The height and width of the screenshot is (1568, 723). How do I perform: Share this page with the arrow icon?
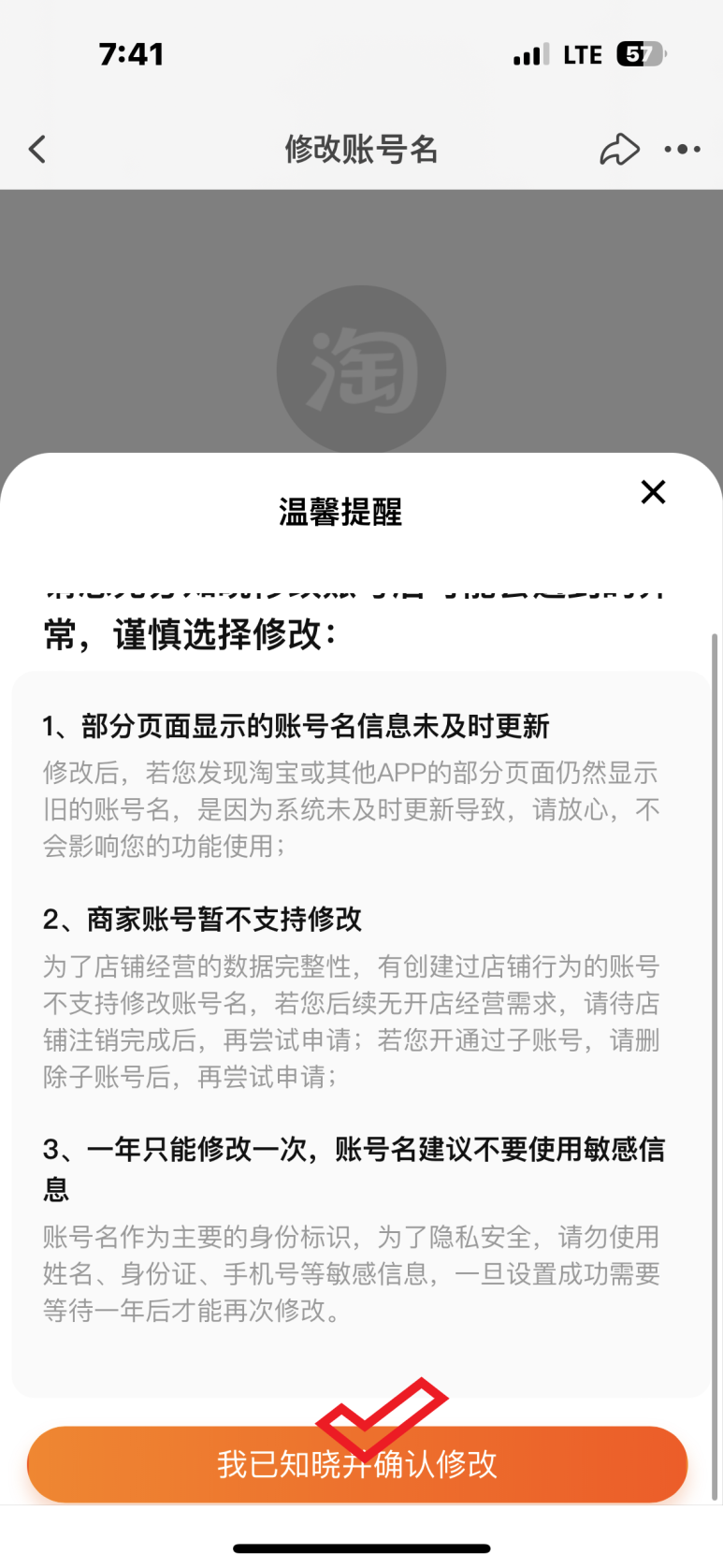coord(618,149)
